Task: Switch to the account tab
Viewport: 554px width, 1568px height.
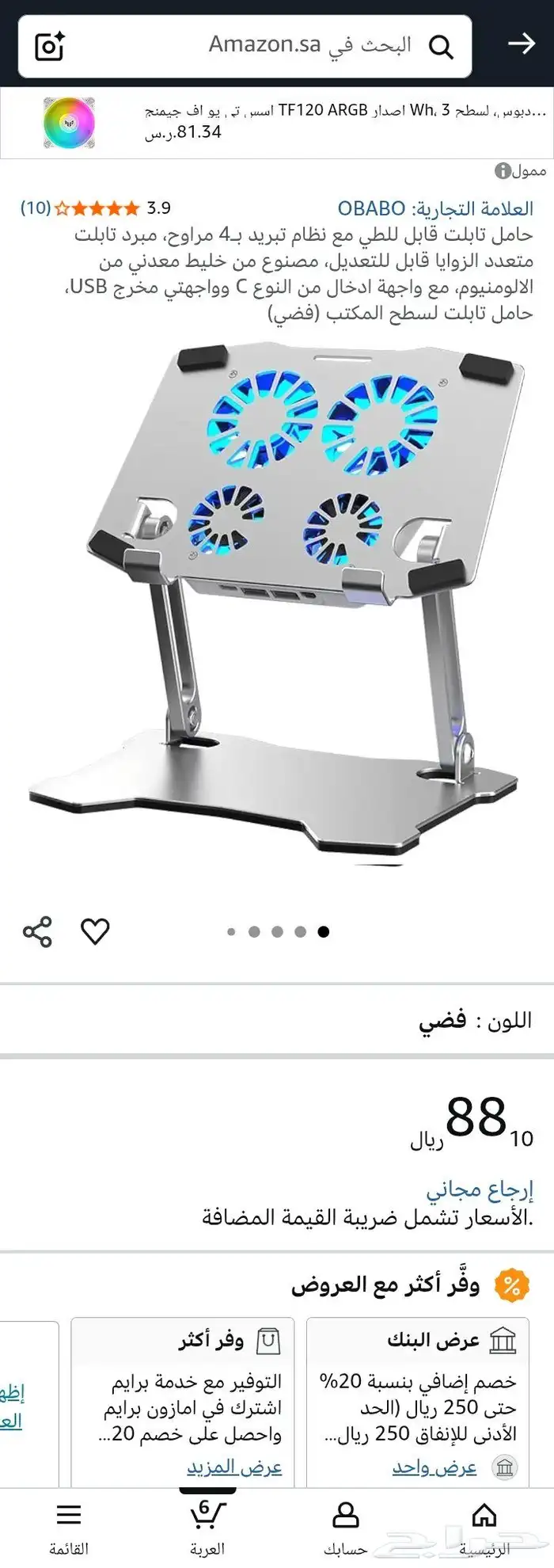Action: [x=346, y=1524]
